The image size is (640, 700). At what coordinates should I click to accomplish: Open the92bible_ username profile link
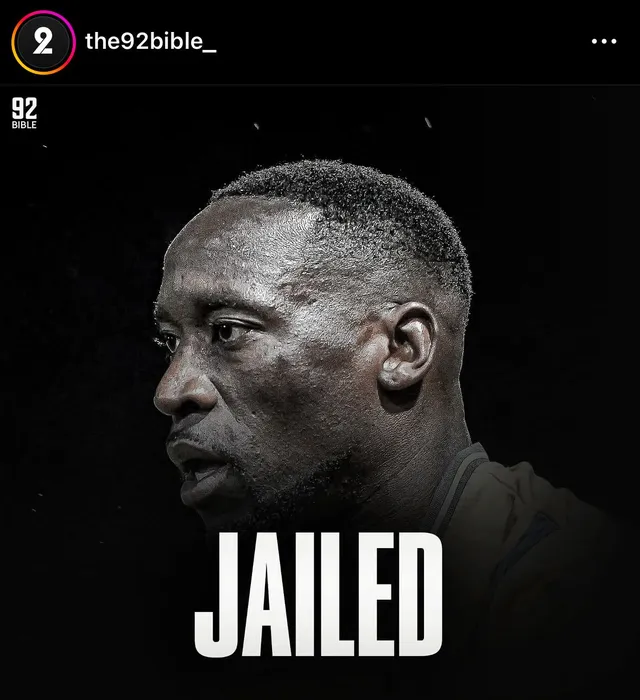pyautogui.click(x=150, y=41)
